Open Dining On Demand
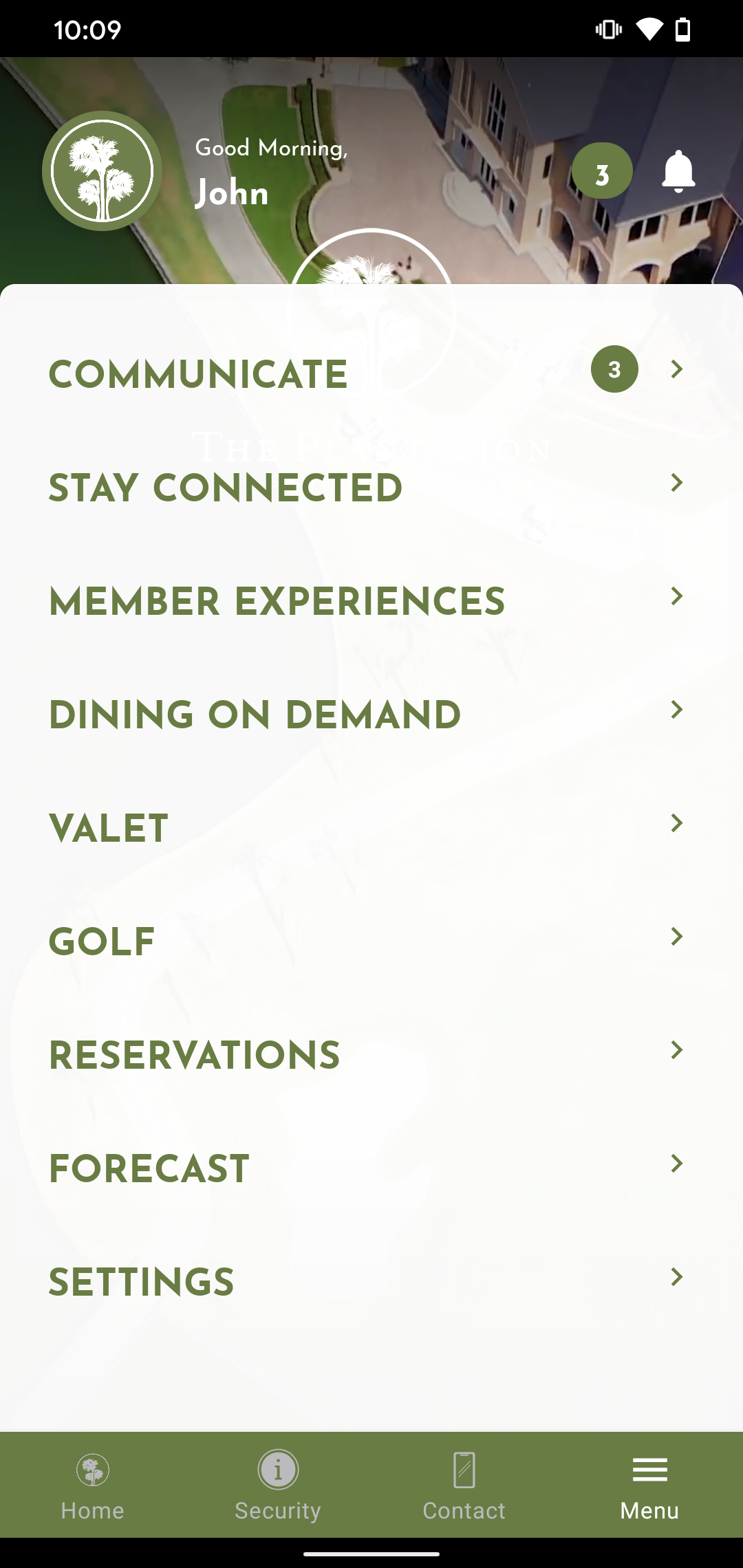The width and height of the screenshot is (743, 1568). pyautogui.click(x=371, y=713)
